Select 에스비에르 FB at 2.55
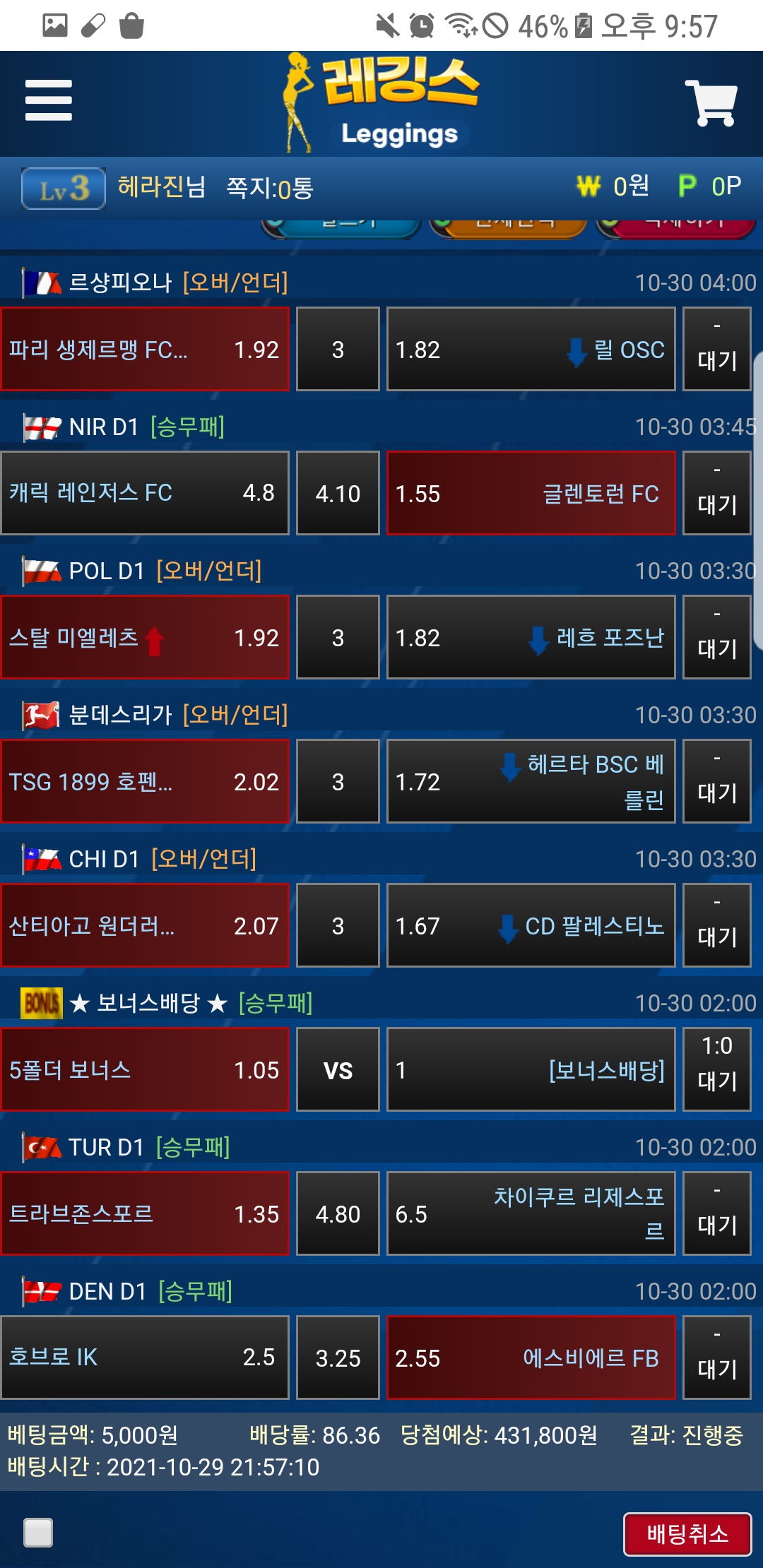 click(x=531, y=1358)
